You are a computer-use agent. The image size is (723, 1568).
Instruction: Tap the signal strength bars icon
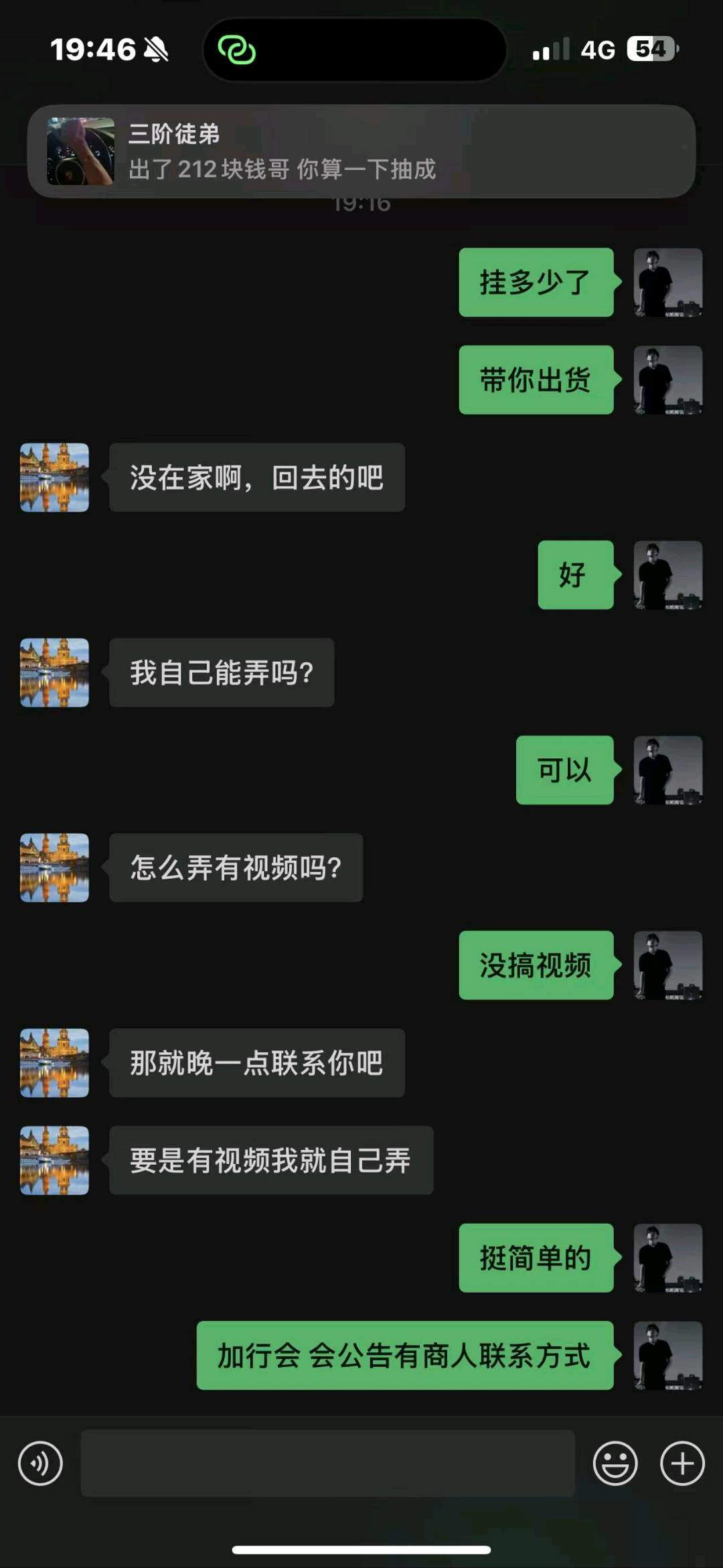pos(552,49)
